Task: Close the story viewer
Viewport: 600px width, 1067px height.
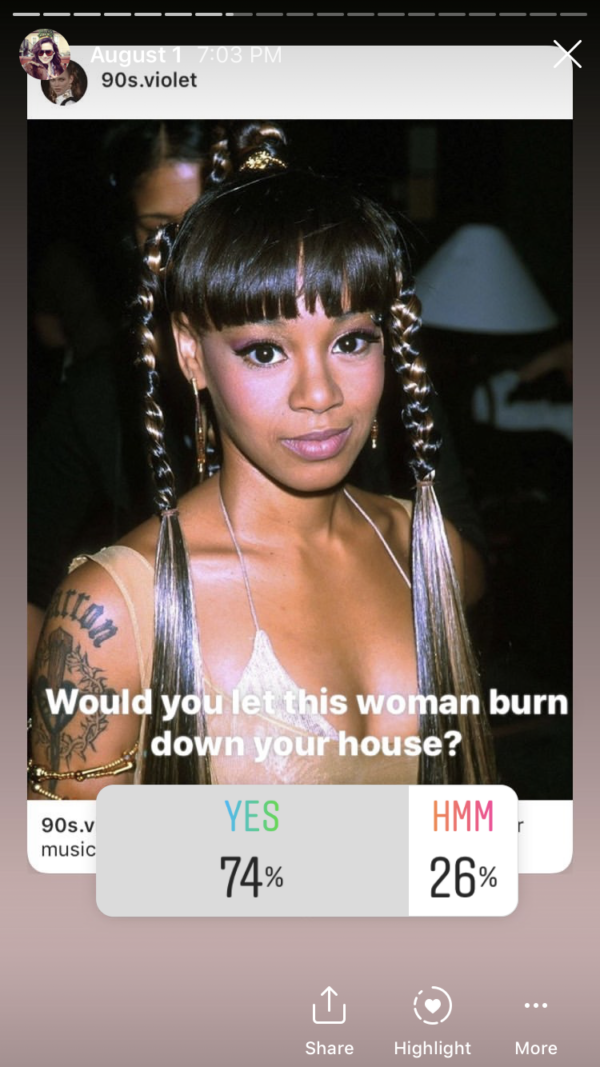Action: point(567,54)
